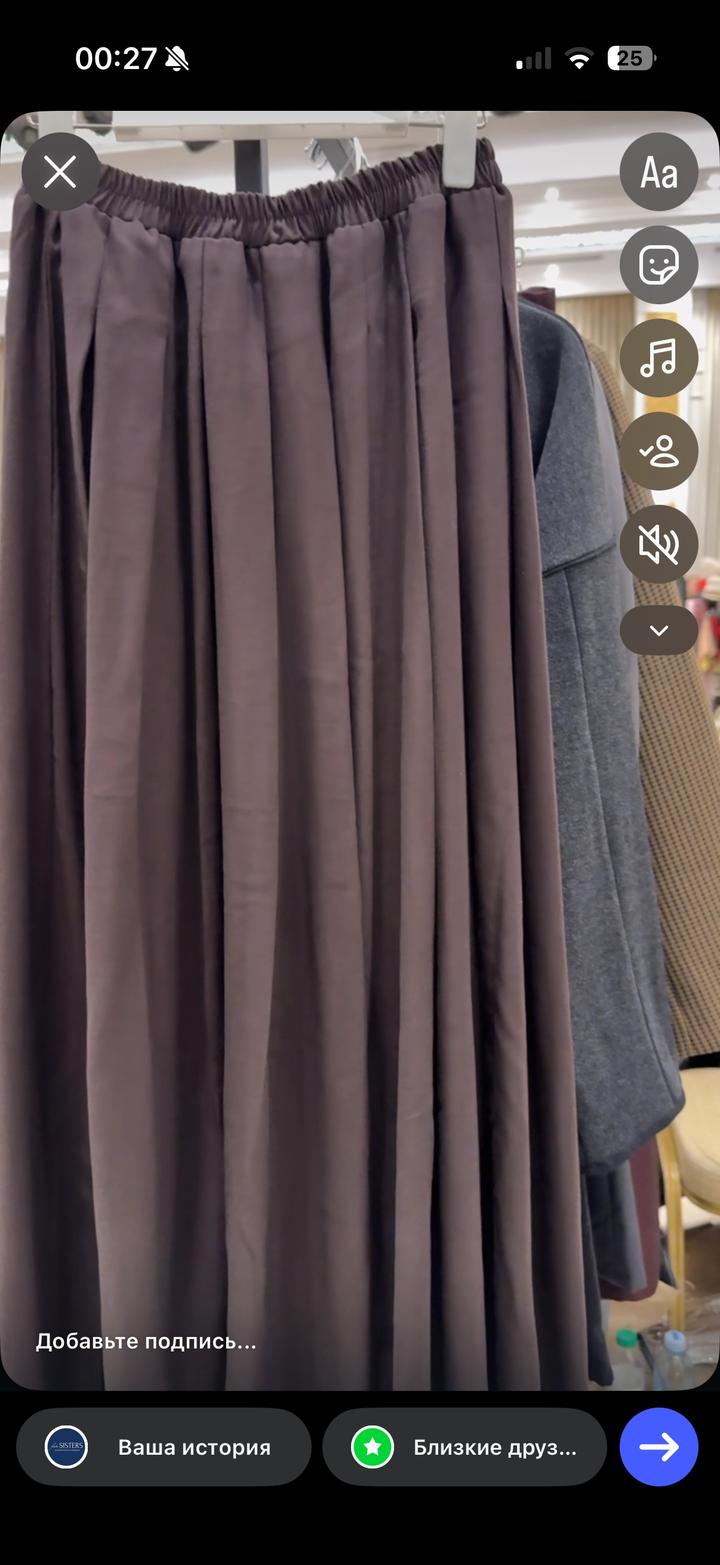
Task: Close the story editor
Action: [x=60, y=172]
